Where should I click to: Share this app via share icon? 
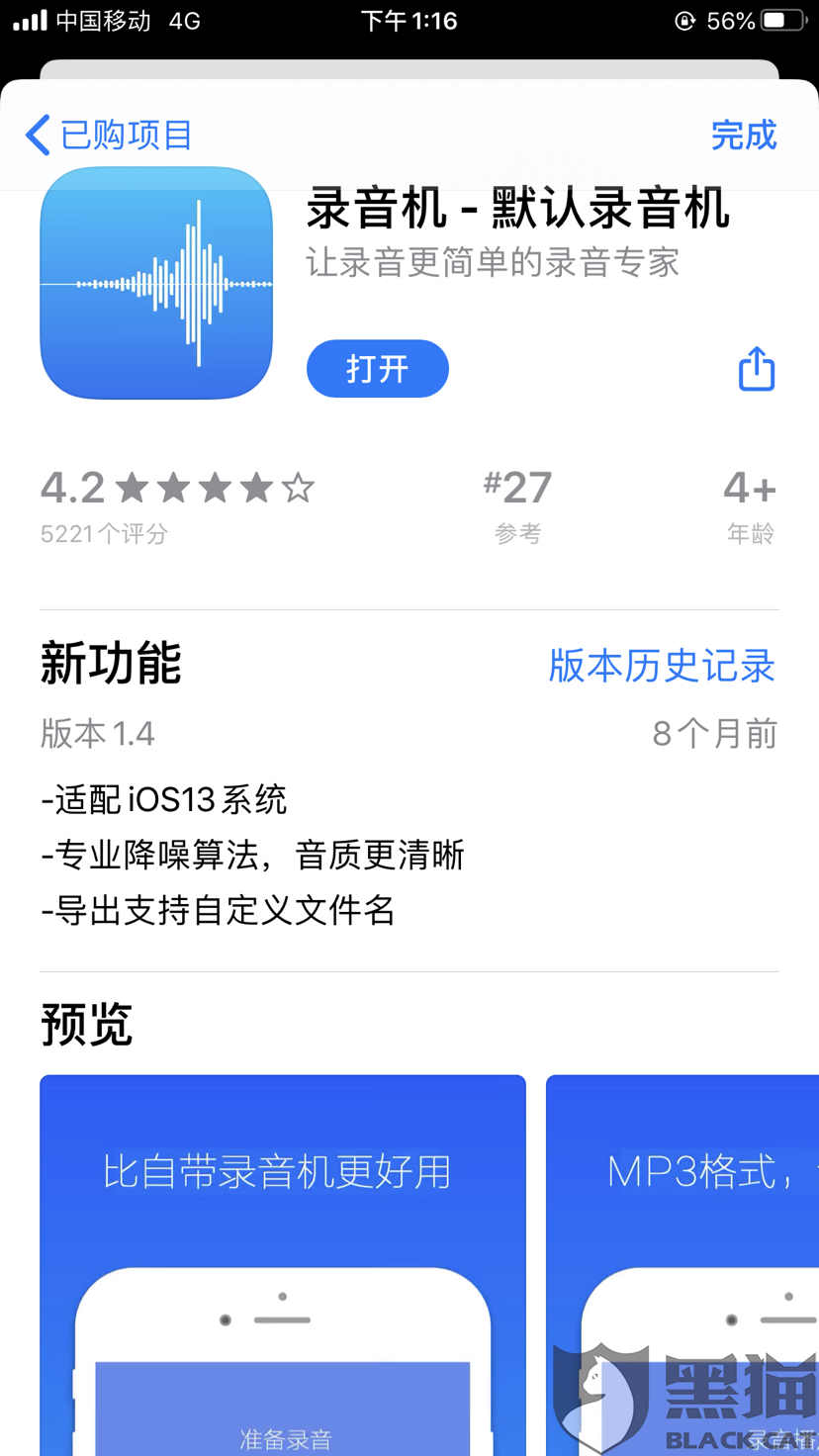click(x=757, y=369)
